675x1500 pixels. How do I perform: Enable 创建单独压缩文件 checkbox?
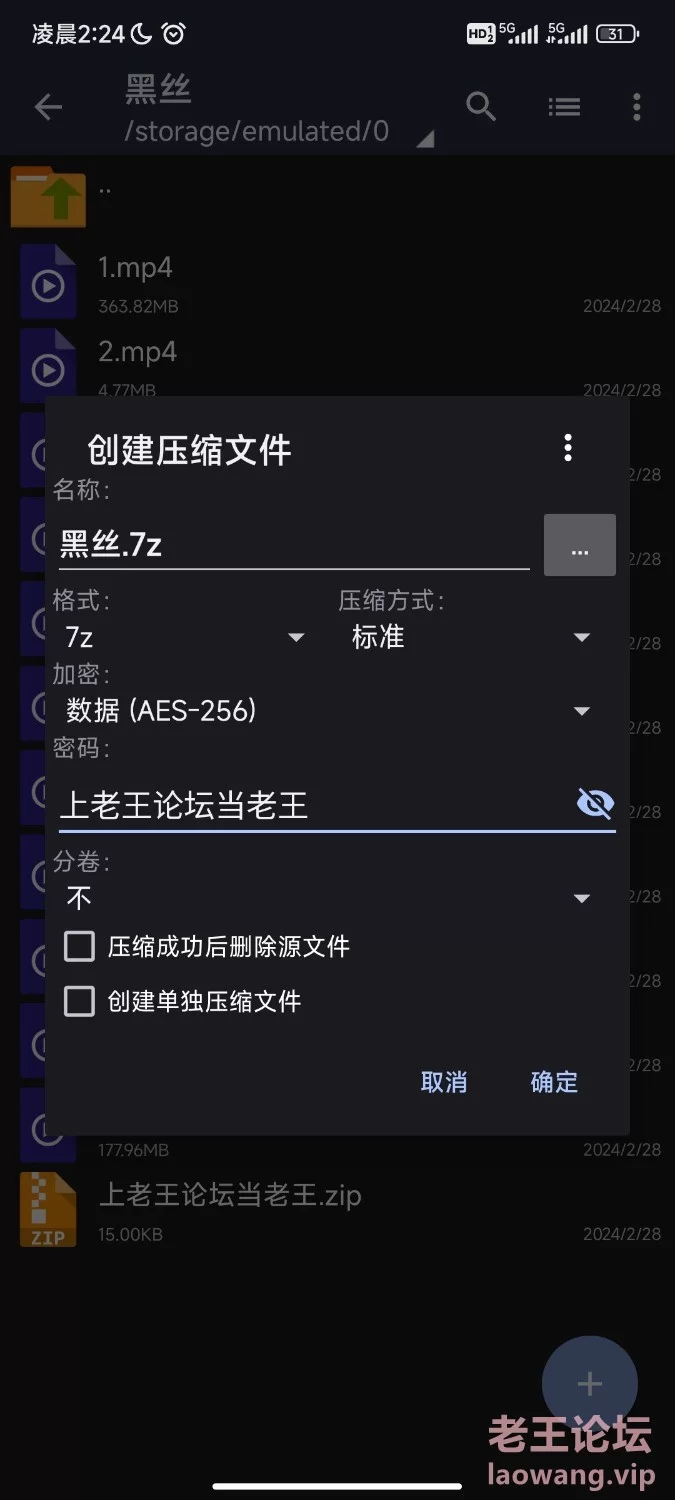click(x=183, y=1001)
